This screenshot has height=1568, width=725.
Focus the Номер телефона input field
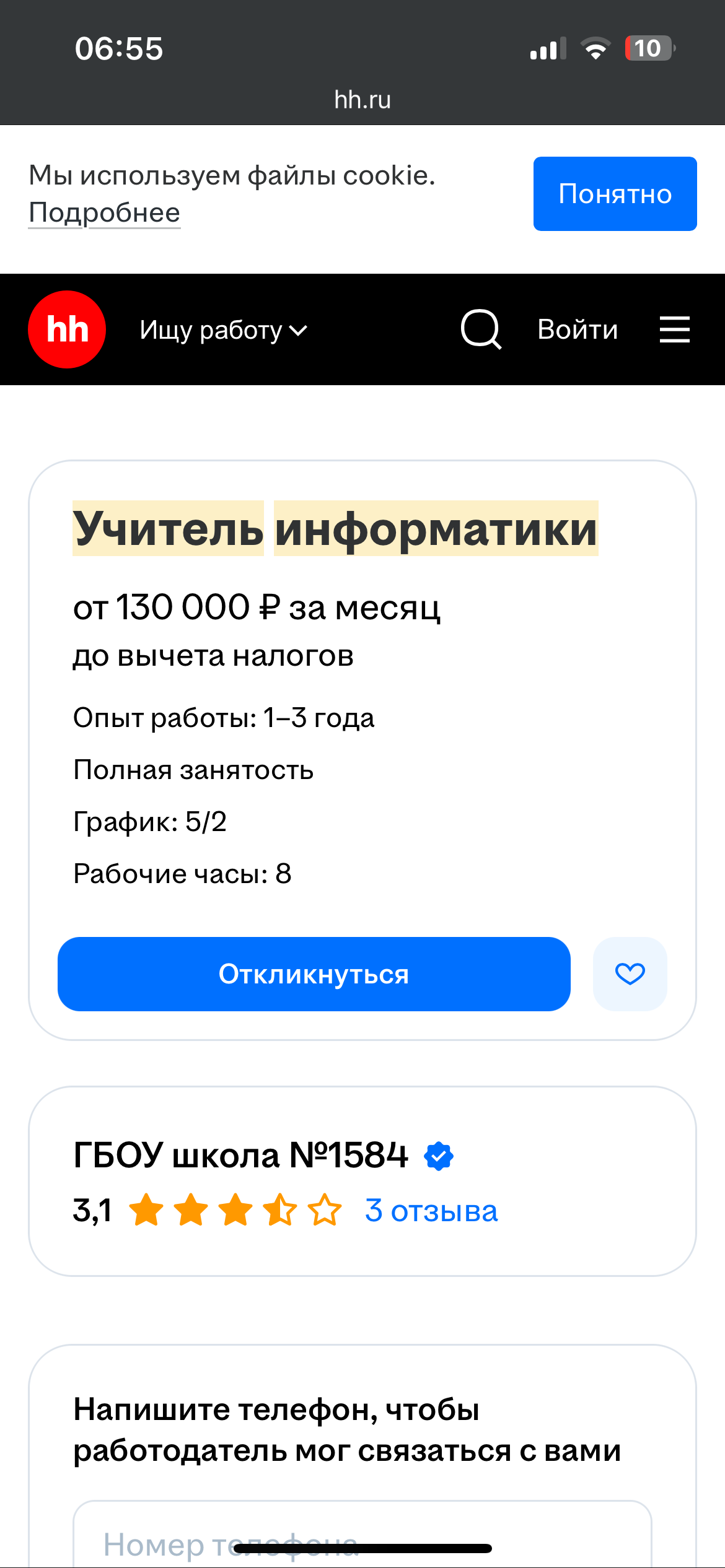coord(362,1536)
